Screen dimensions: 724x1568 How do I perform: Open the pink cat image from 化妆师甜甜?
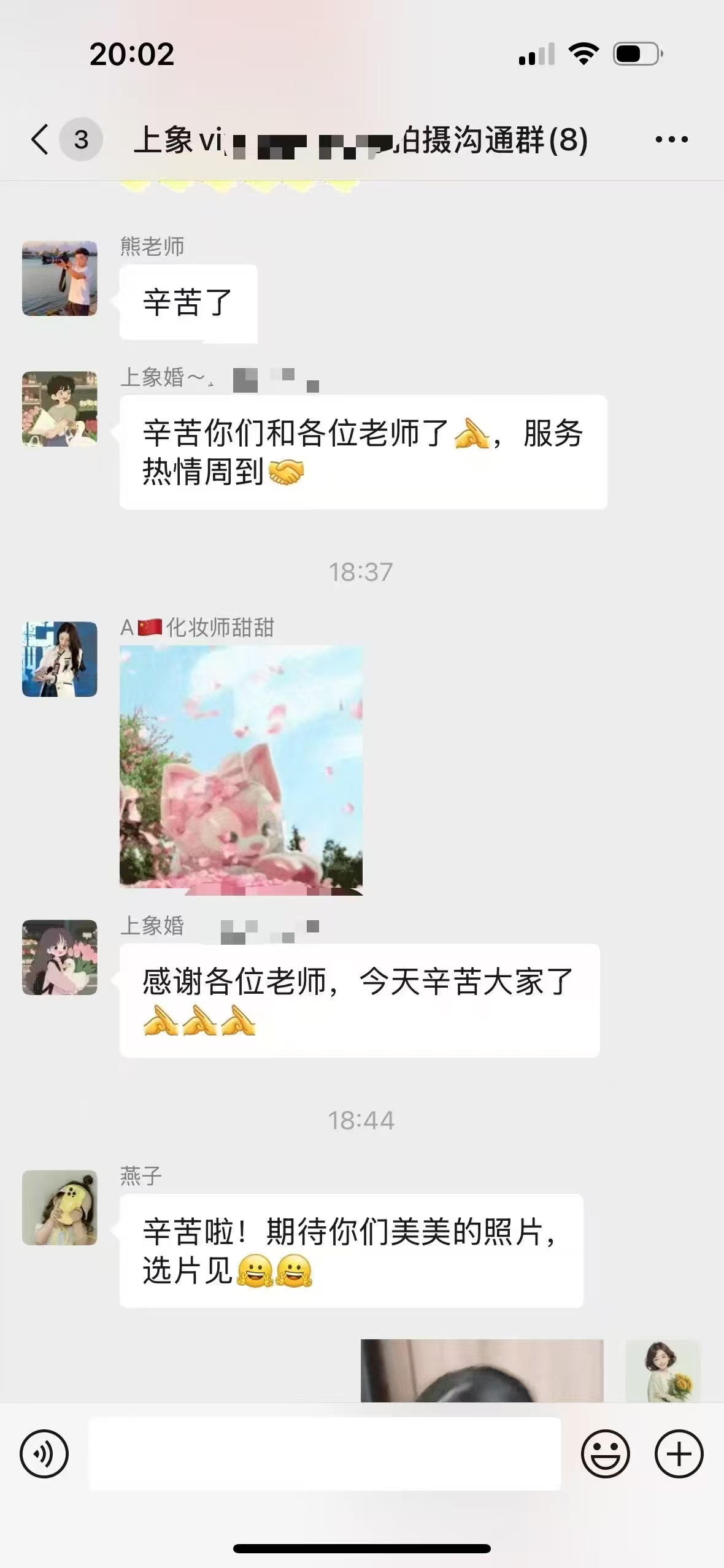(241, 769)
